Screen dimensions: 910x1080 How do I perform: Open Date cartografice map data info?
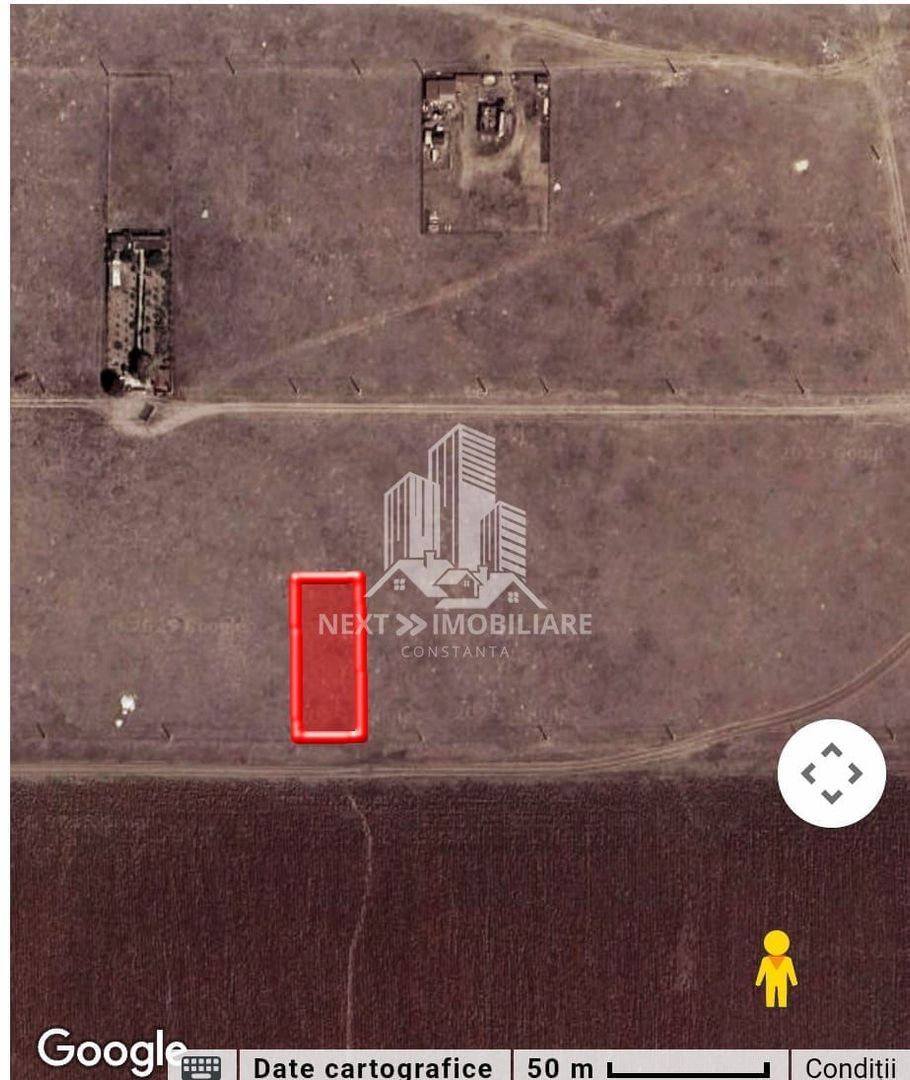click(372, 1067)
